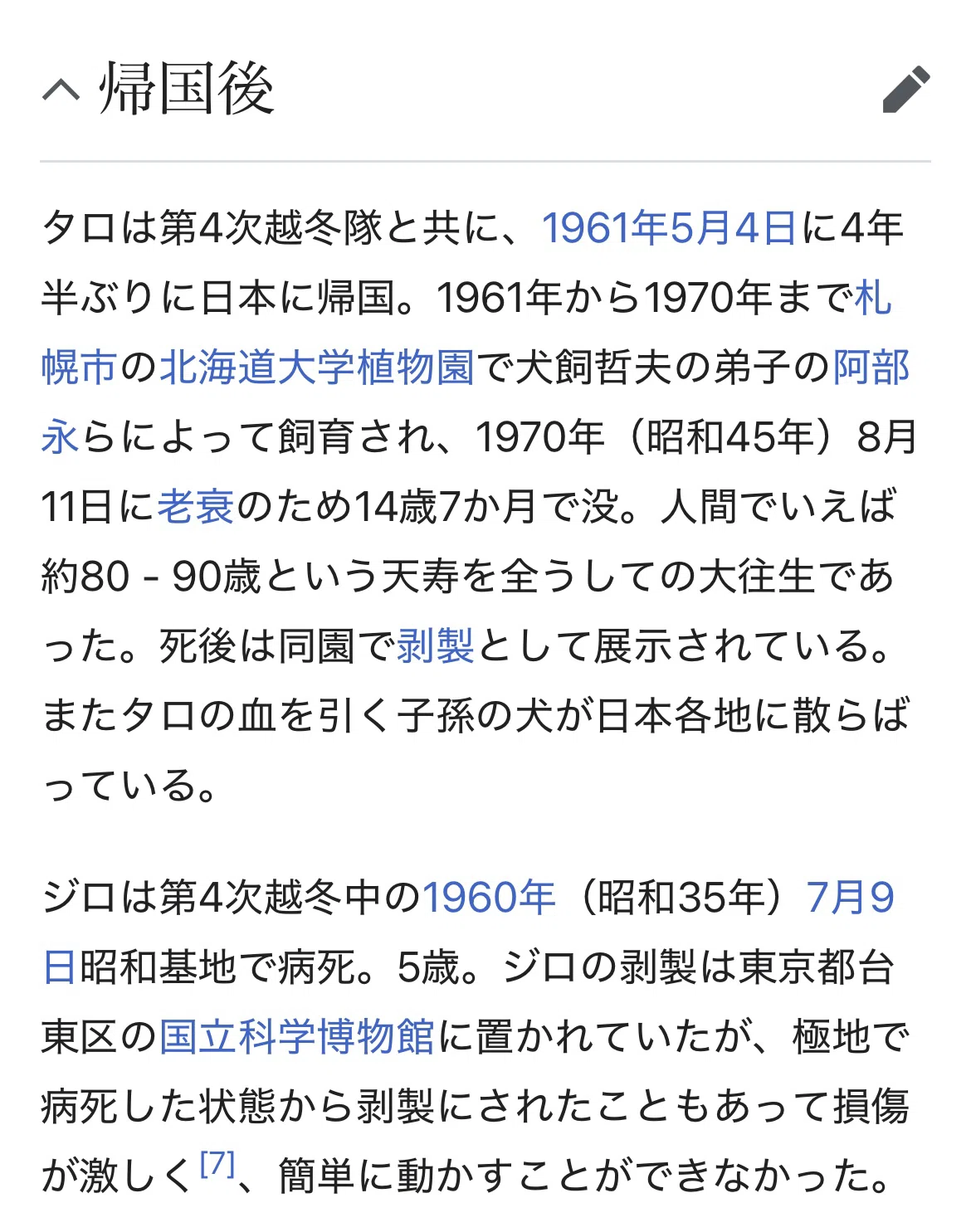
Task: Open the 剥製 link
Action: pos(436,646)
